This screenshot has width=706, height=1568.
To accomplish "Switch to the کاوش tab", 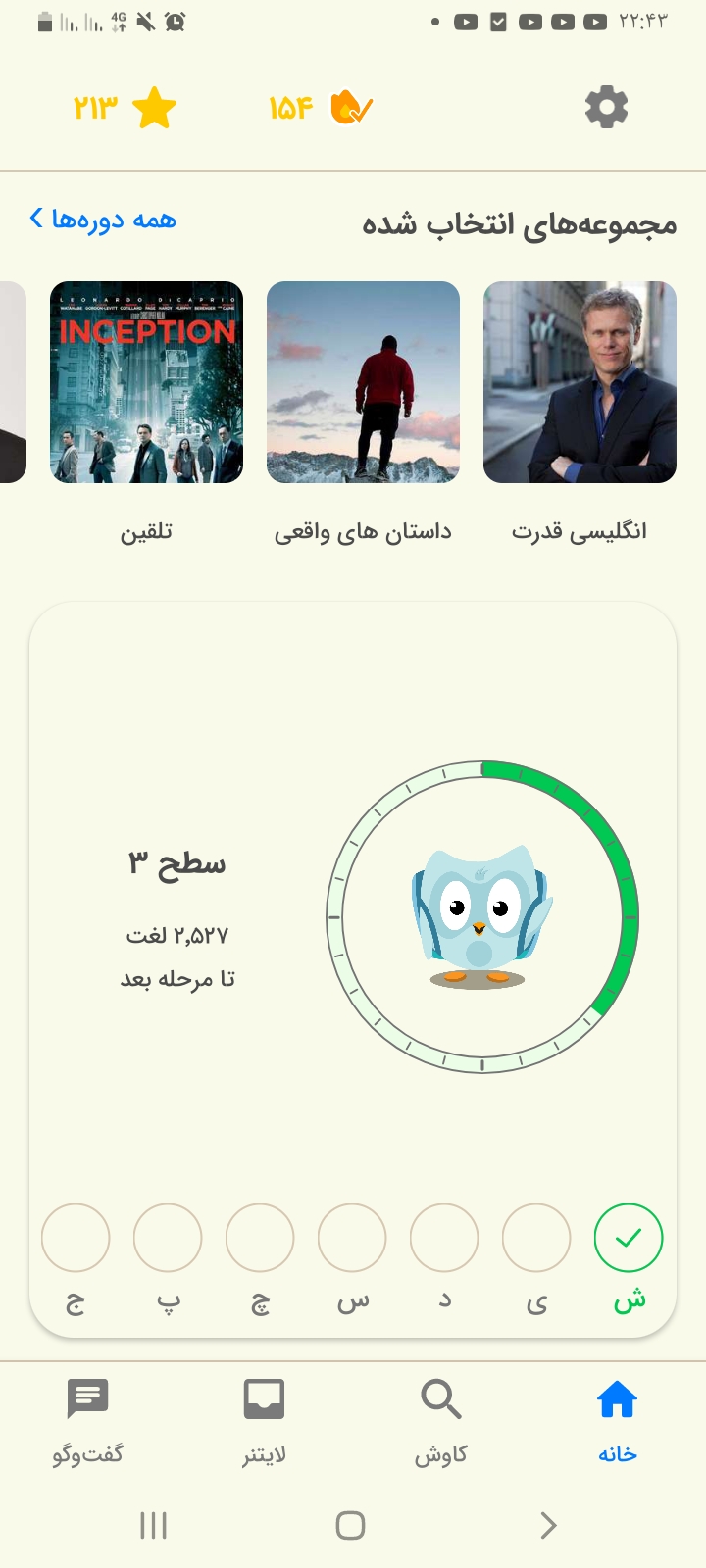I will click(441, 1419).
